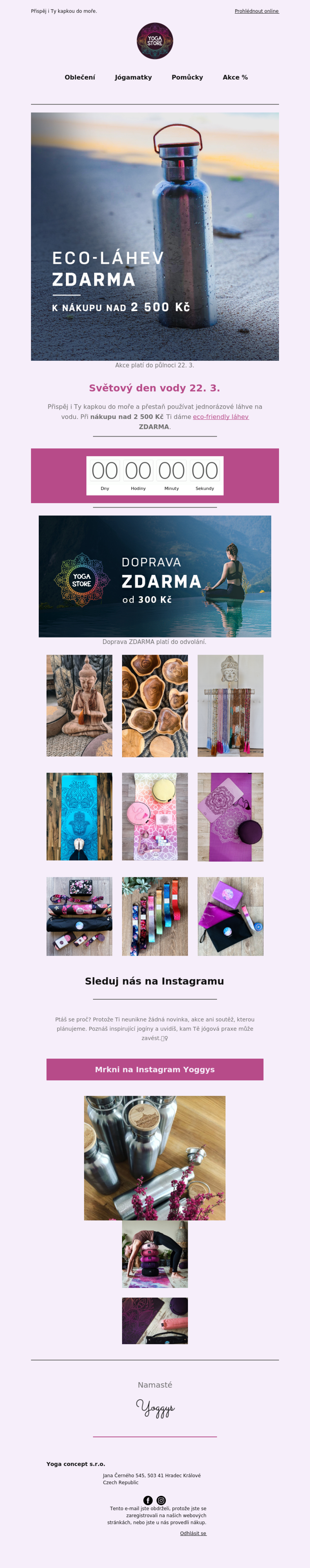The width and height of the screenshot is (310, 1568).
Task: Open the Facebook icon in the footer
Action: pos(148,1500)
